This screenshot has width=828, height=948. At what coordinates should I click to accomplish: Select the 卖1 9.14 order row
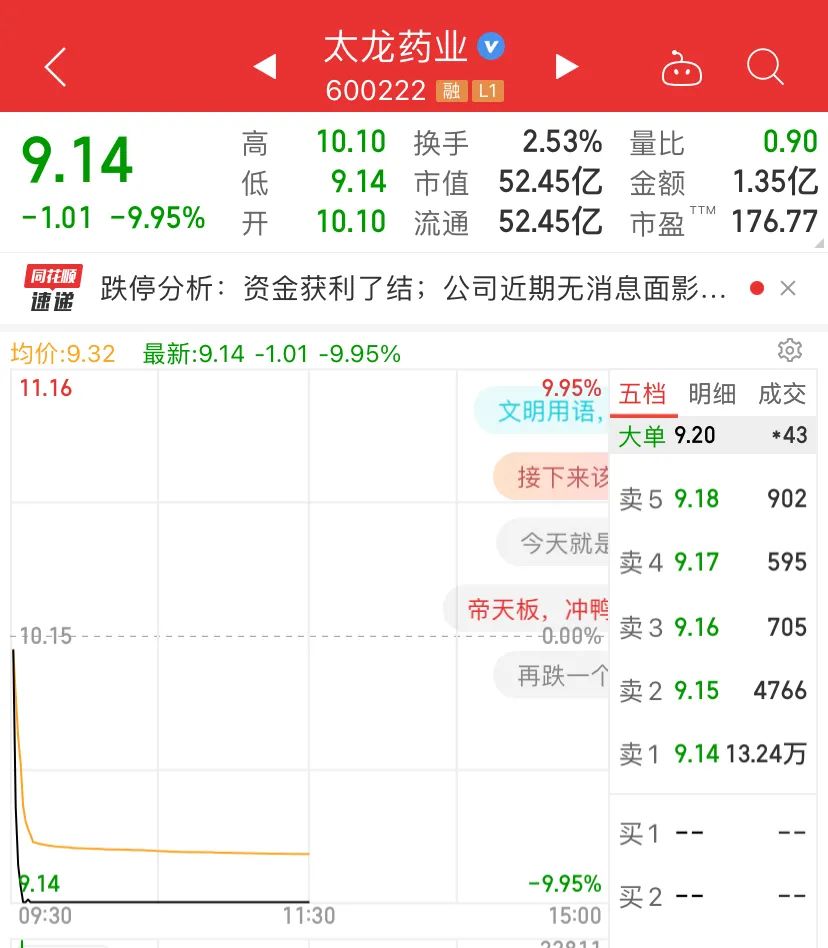click(713, 753)
